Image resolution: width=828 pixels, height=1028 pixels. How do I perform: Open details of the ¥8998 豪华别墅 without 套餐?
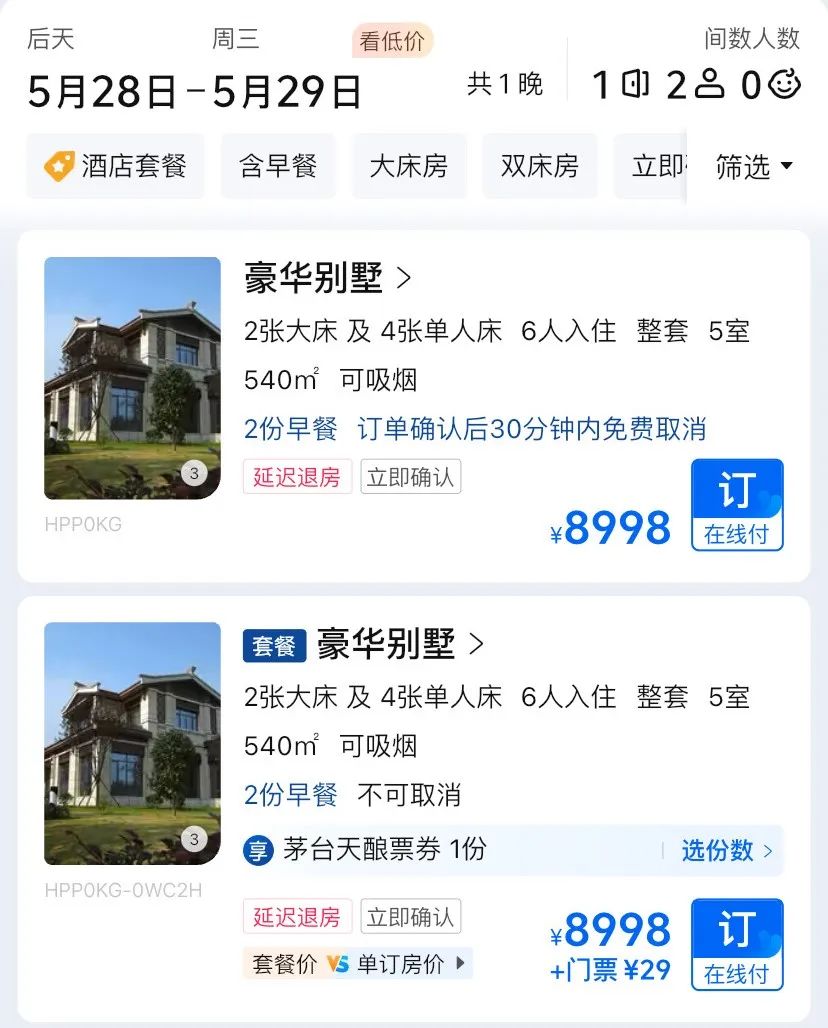[x=329, y=279]
